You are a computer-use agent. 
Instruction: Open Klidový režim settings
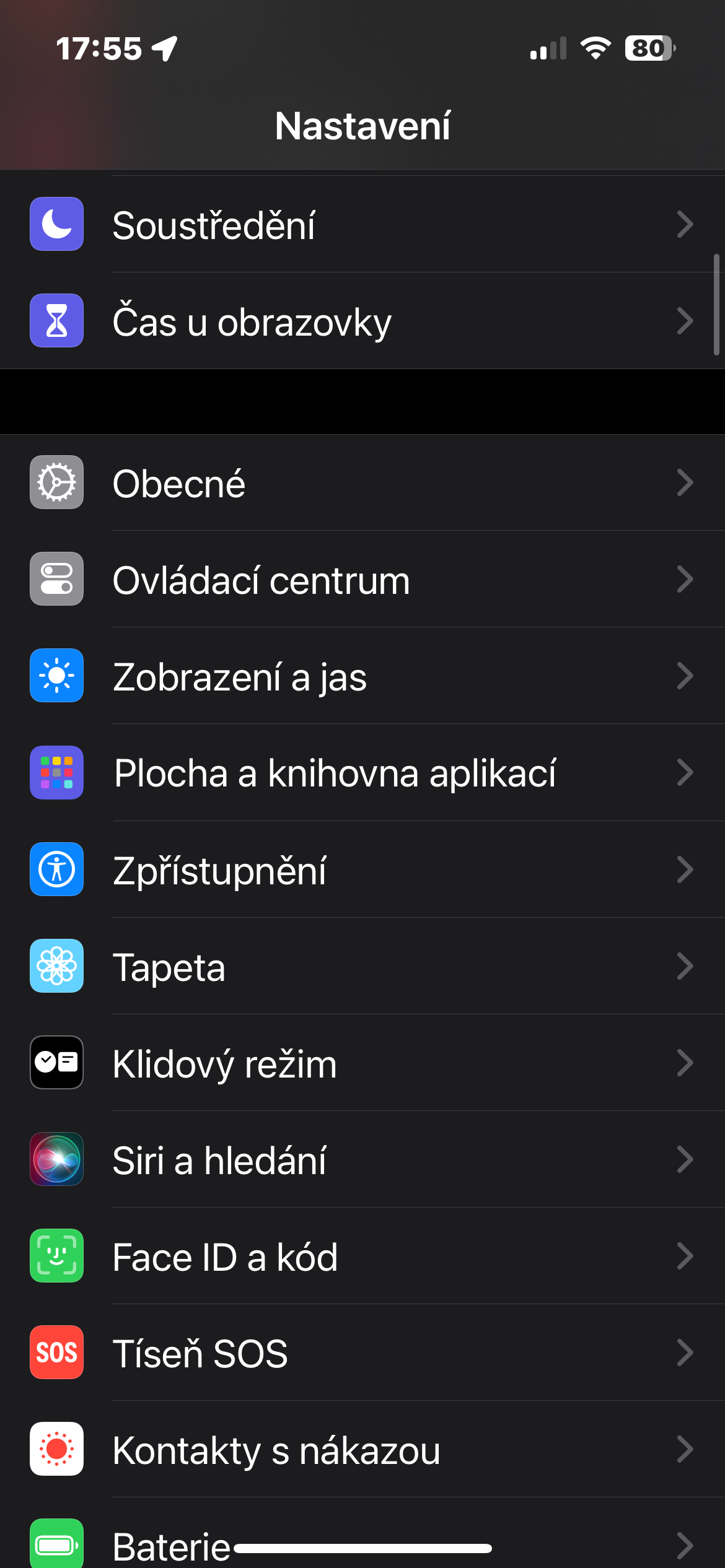point(362,1063)
